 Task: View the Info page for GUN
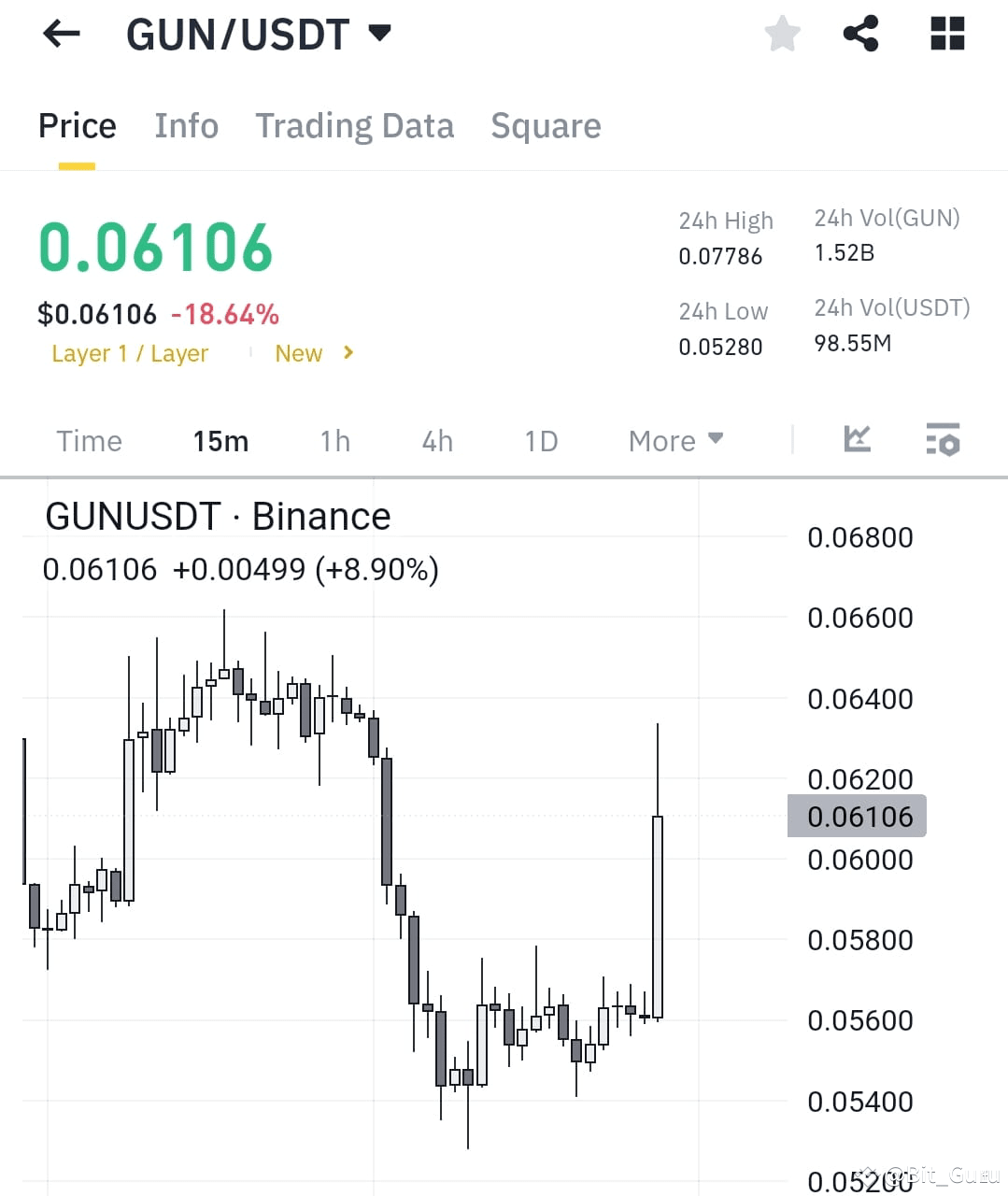pos(186,125)
